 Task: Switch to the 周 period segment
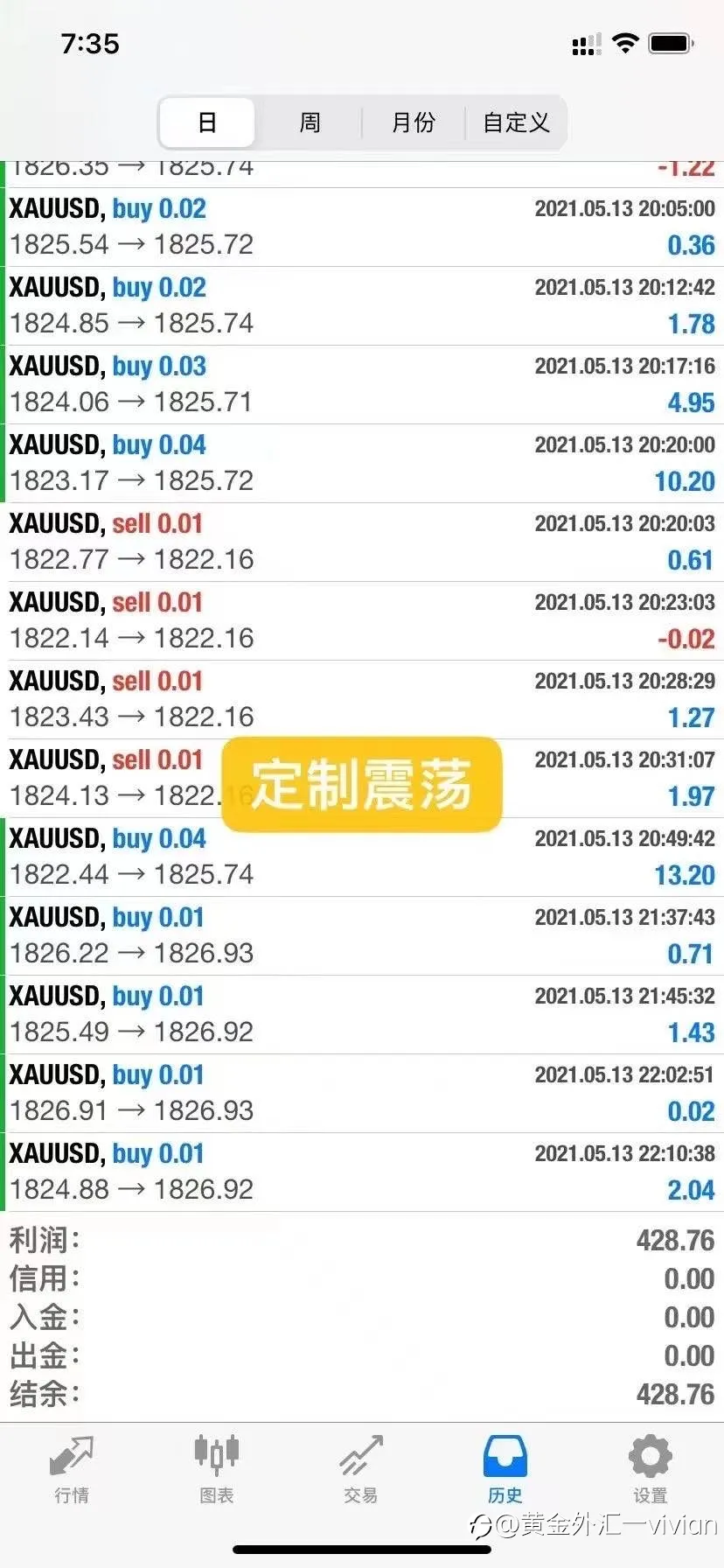tap(310, 122)
